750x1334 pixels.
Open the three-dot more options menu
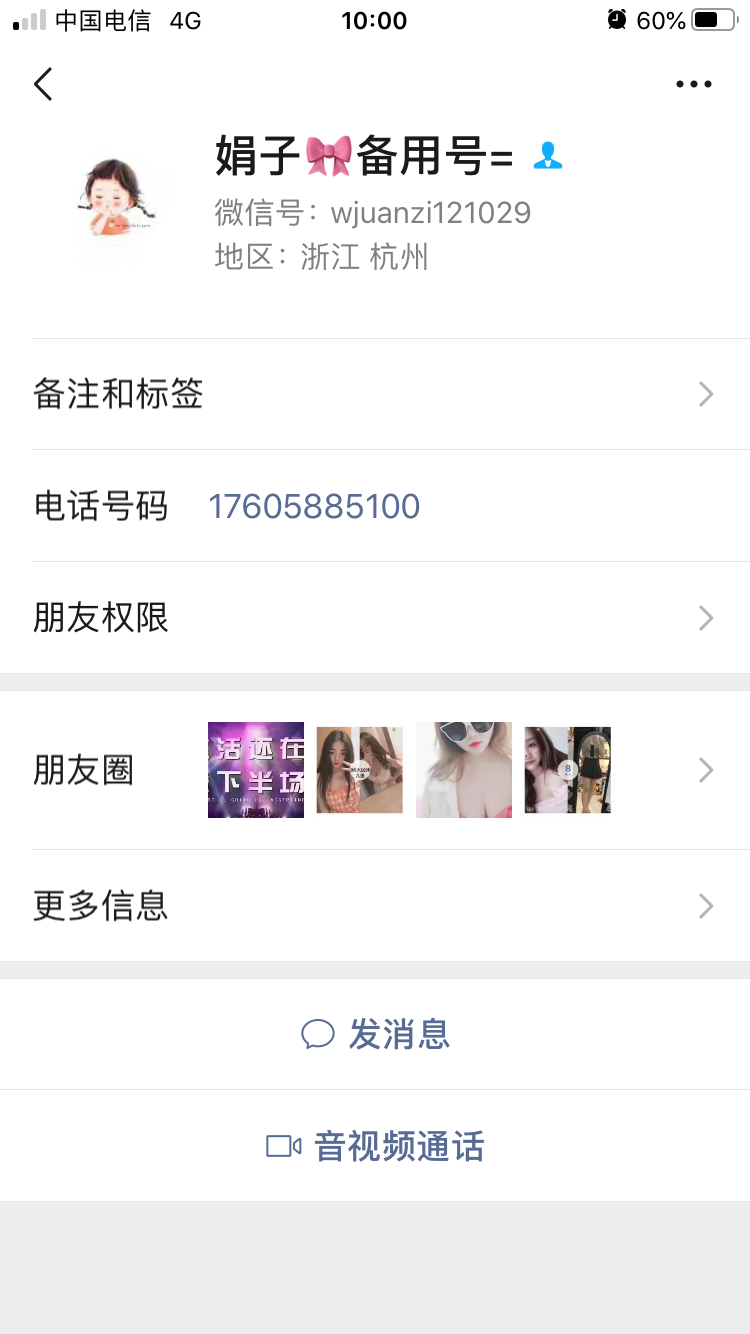693,84
